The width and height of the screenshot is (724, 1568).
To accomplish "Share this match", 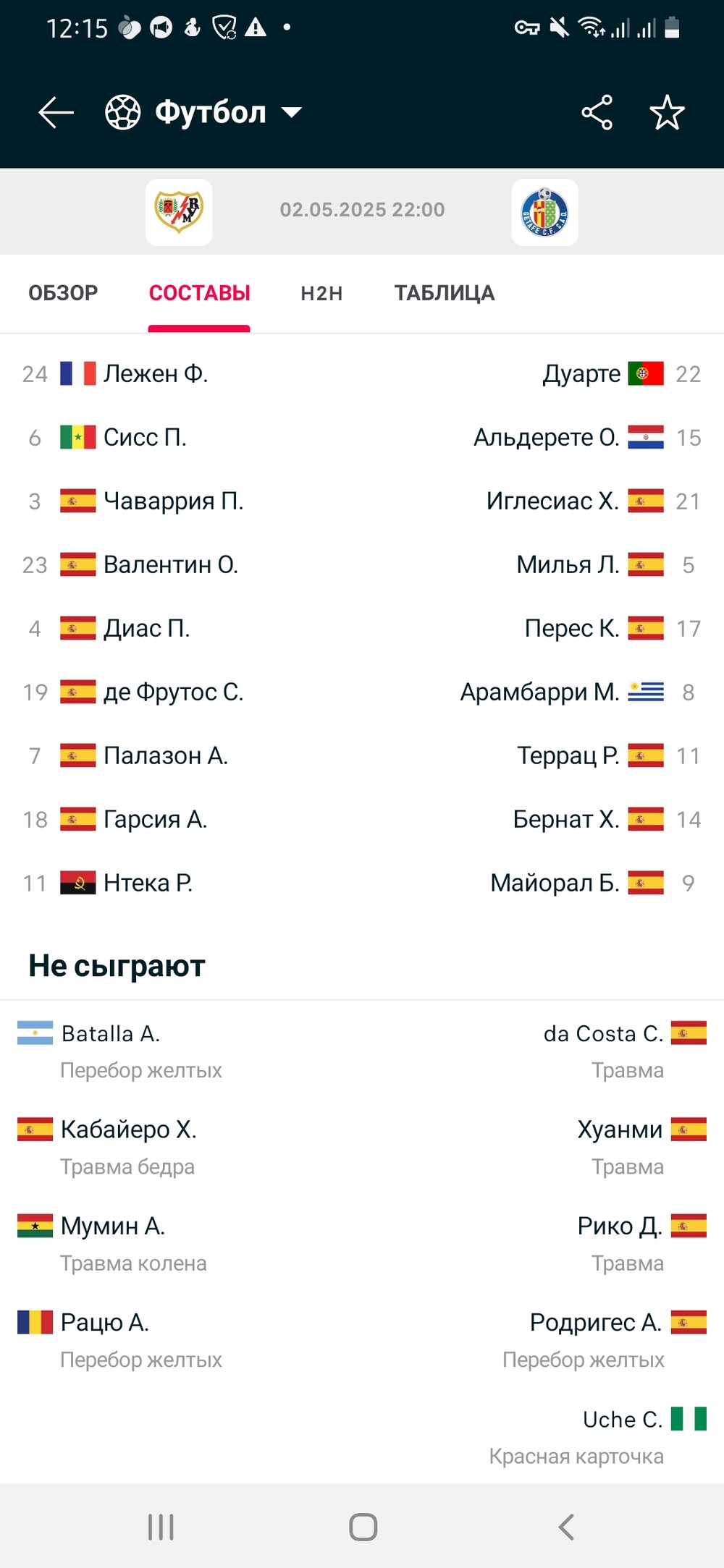I will tap(597, 113).
